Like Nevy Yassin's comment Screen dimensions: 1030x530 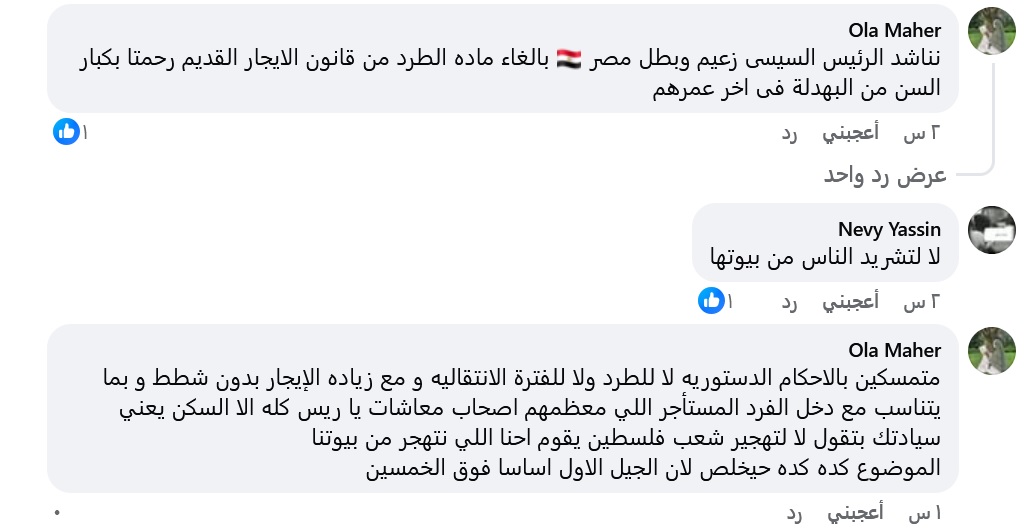click(x=850, y=301)
